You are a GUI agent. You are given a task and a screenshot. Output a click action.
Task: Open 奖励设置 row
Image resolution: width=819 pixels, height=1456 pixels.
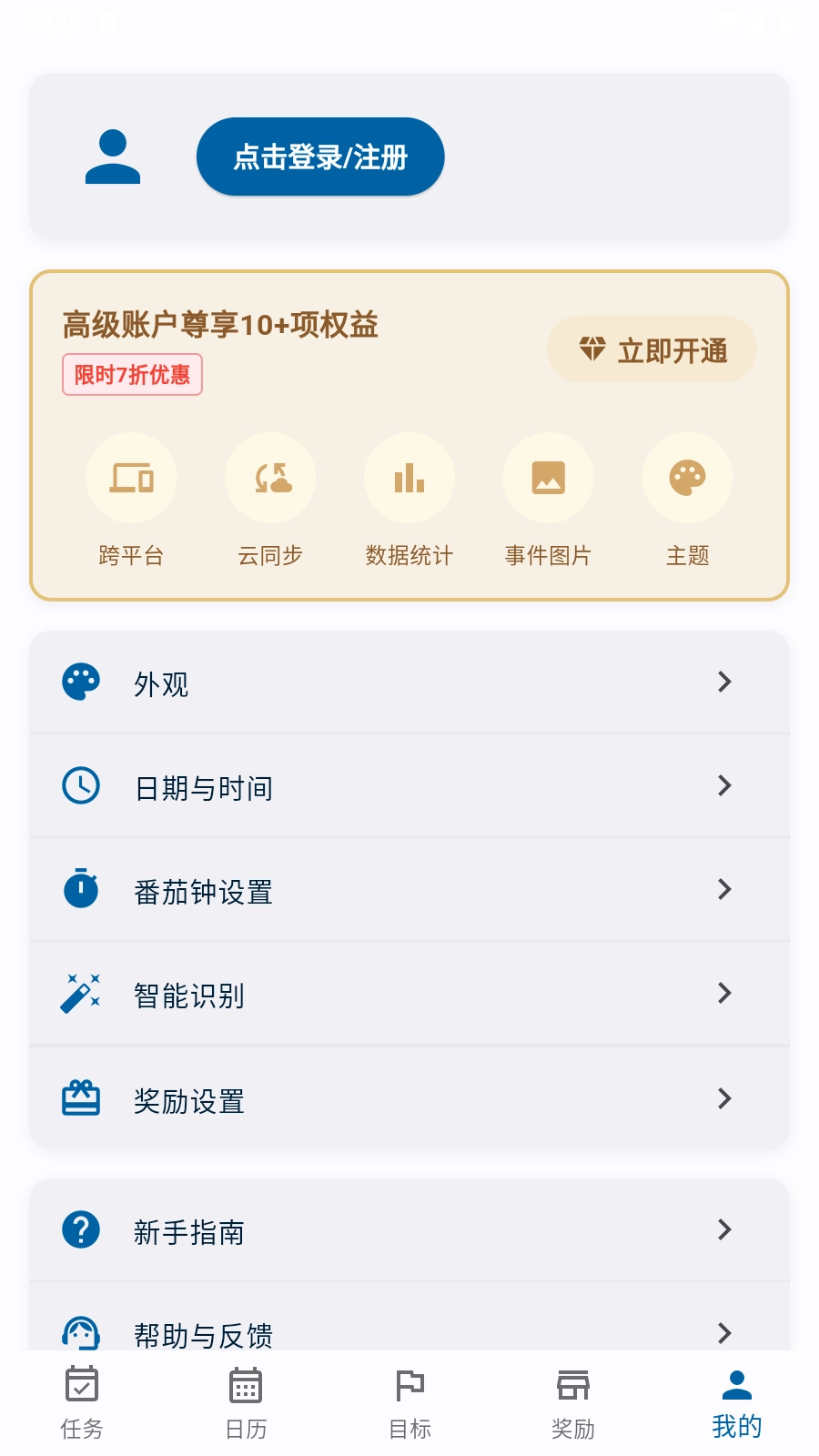409,1099
